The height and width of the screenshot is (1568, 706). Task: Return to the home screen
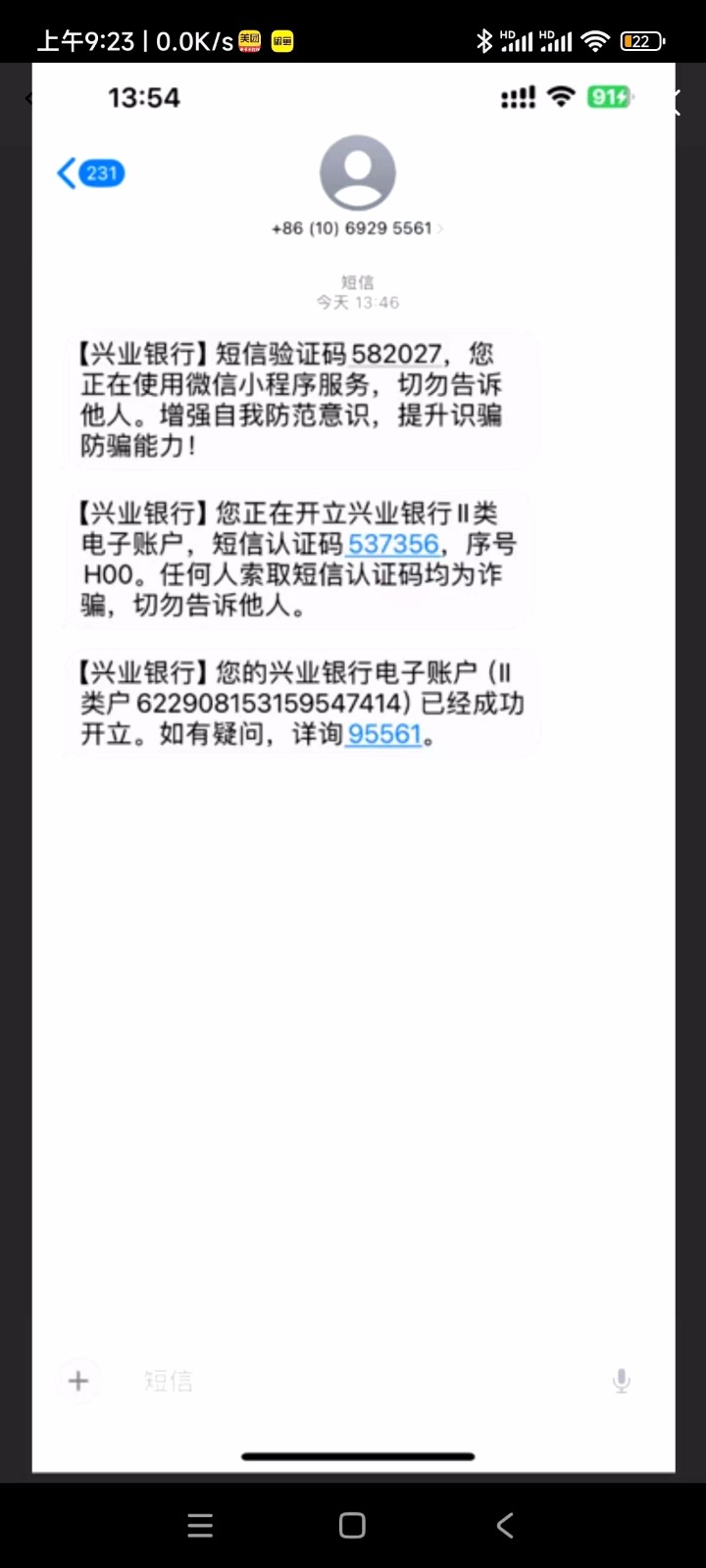[x=352, y=1525]
